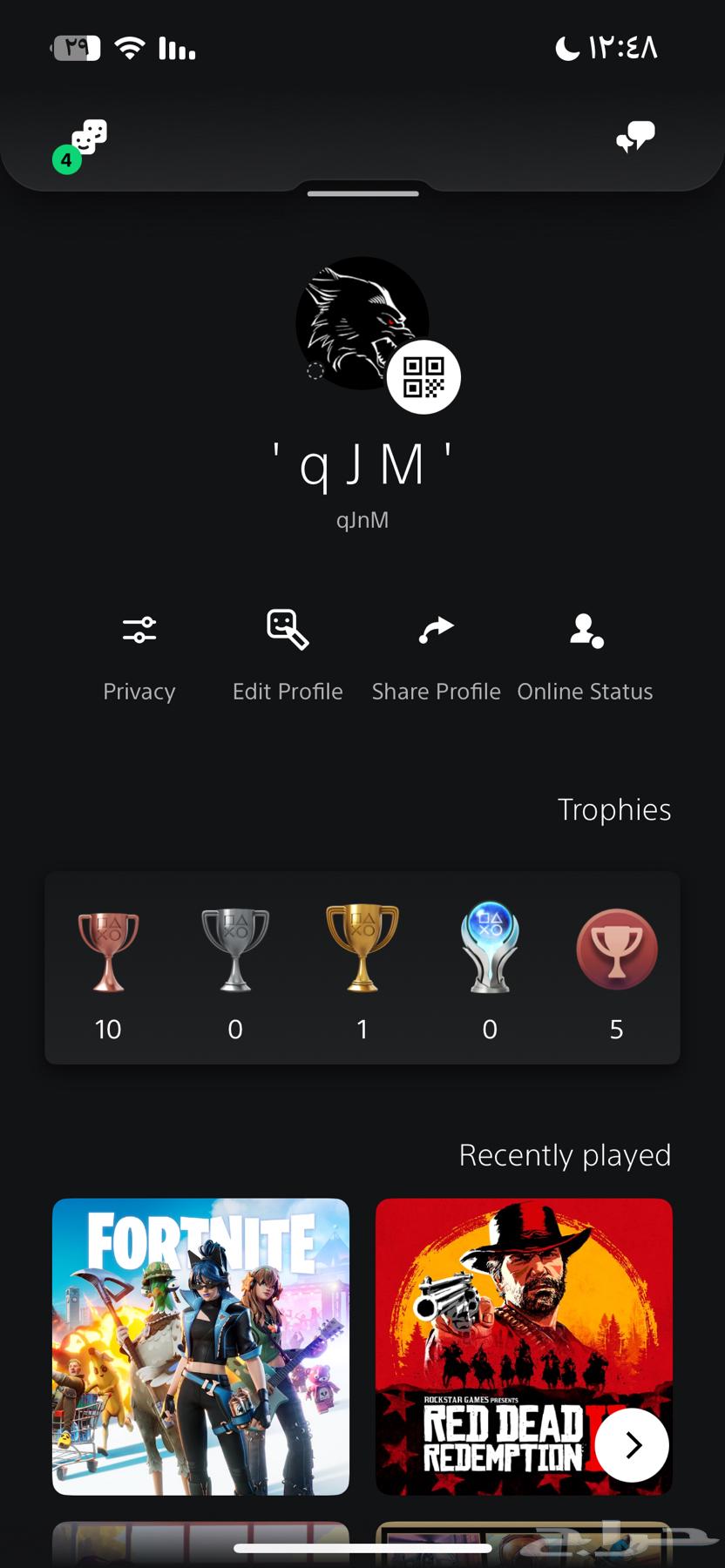Open the red rewards trophy badge
Viewport: 725px width, 1568px height.
pyautogui.click(x=617, y=950)
